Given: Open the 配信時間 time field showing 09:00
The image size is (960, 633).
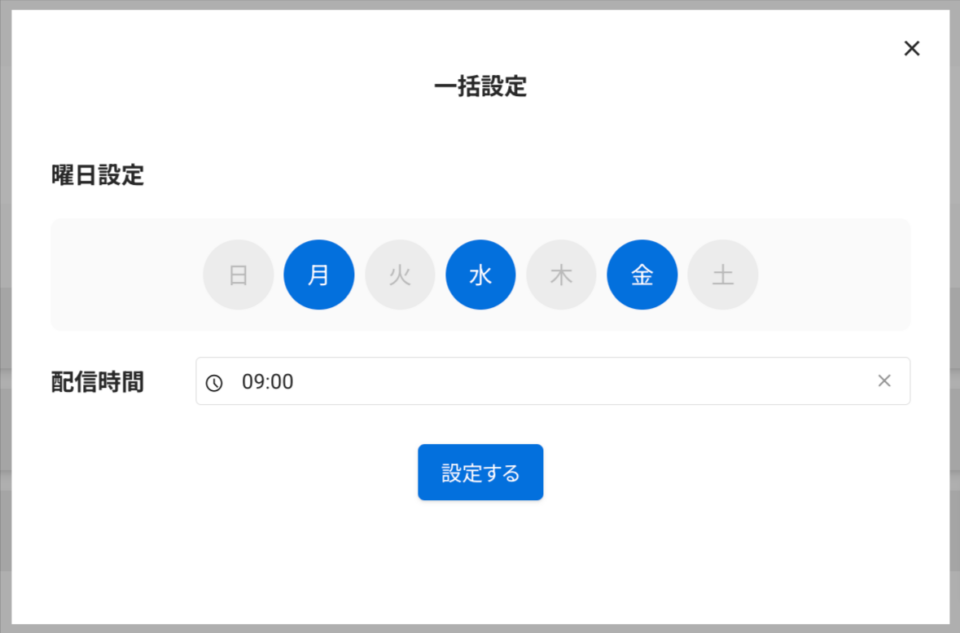Looking at the screenshot, I should click(x=540, y=381).
